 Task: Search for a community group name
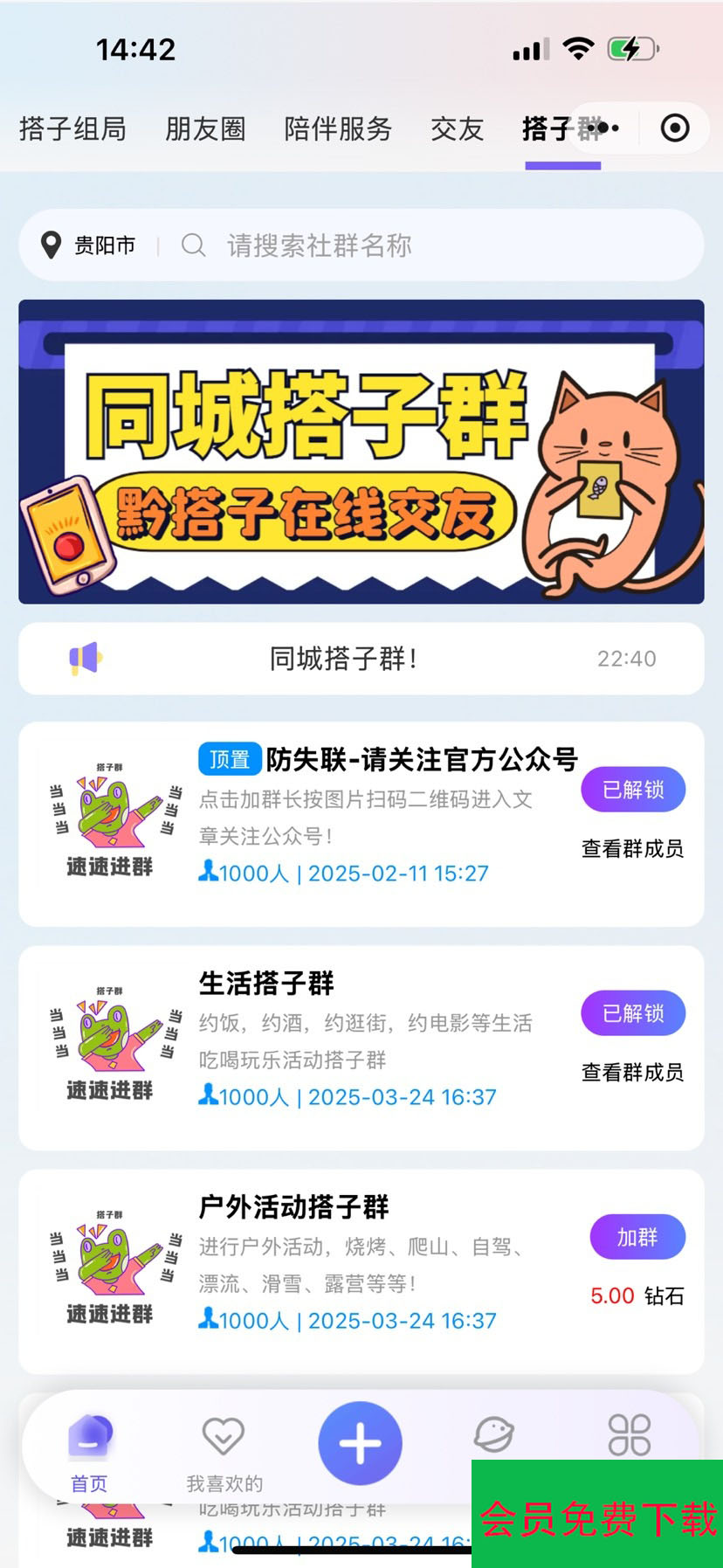pyautogui.click(x=437, y=245)
